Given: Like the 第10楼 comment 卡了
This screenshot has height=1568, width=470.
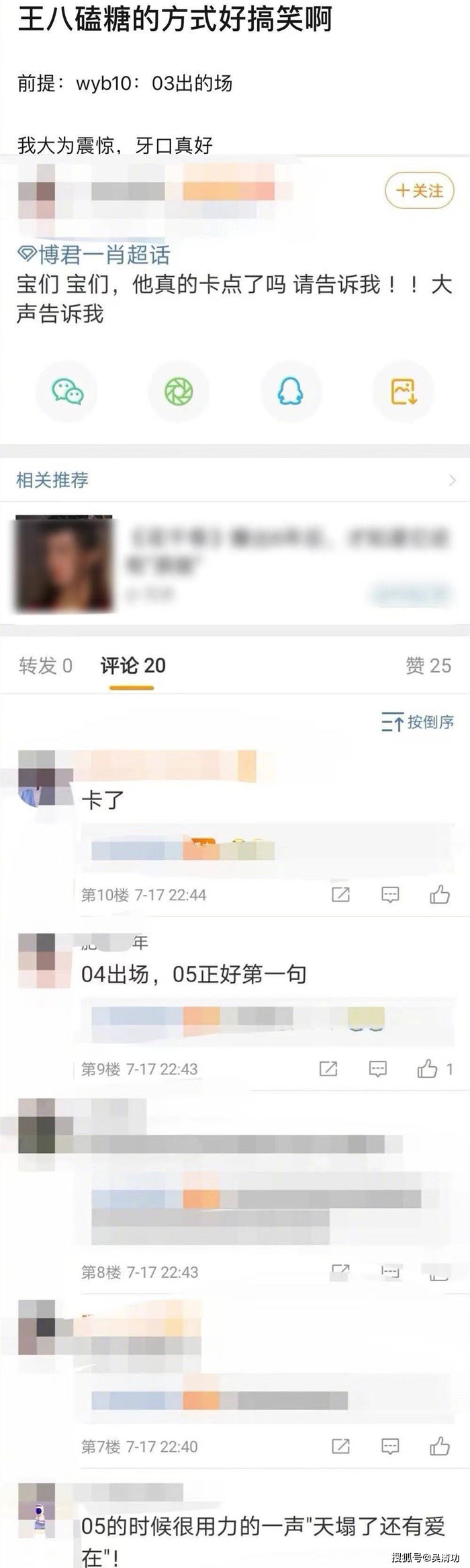Looking at the screenshot, I should 440,894.
